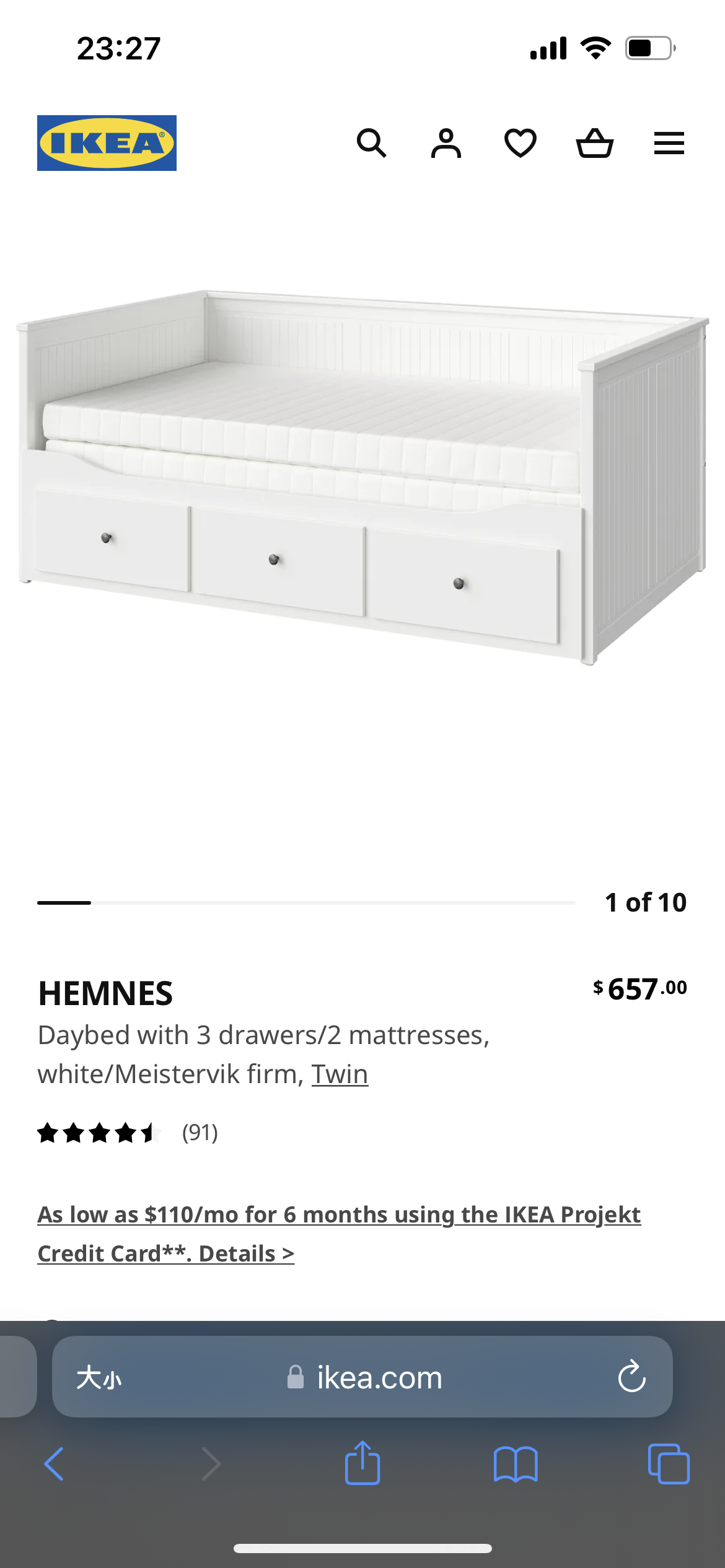Open Safari bookmarks
Viewport: 725px width, 1568px height.
[516, 1465]
